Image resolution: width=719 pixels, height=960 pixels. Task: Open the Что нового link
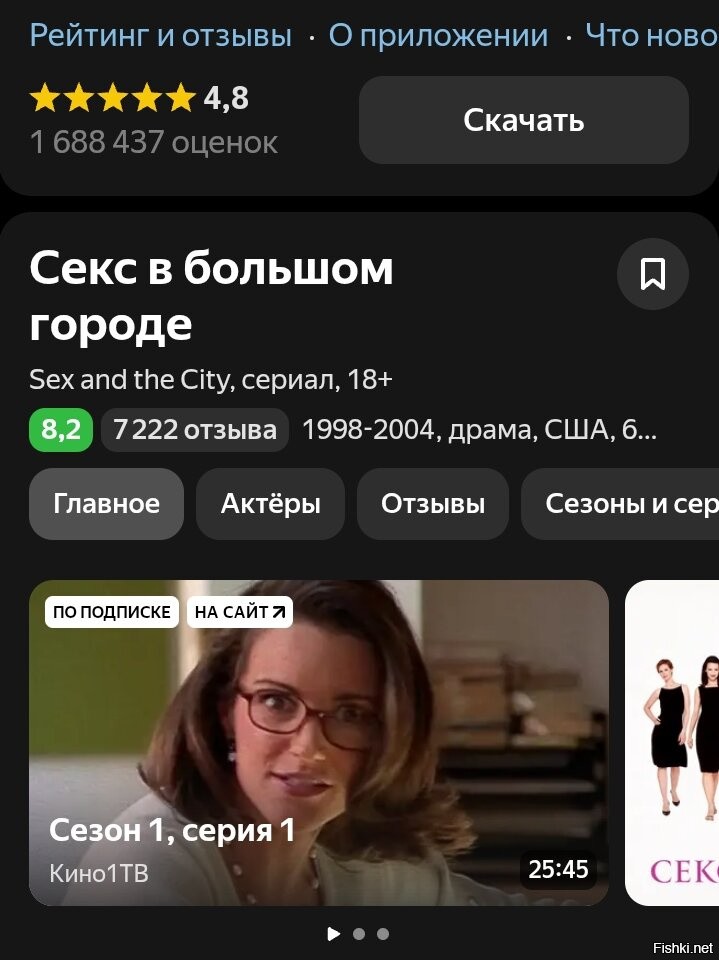[650, 35]
